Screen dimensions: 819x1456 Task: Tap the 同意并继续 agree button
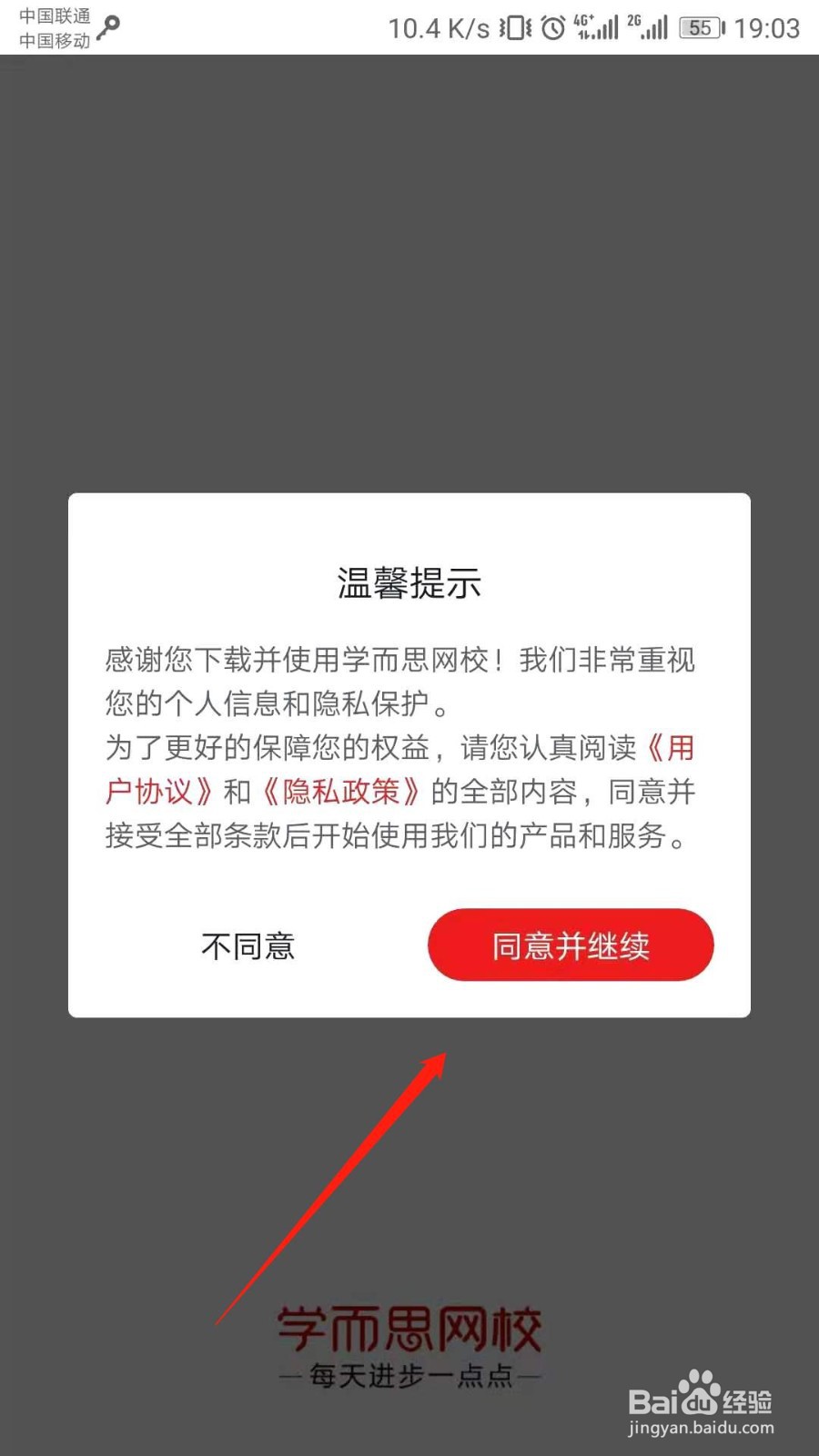coord(571,945)
